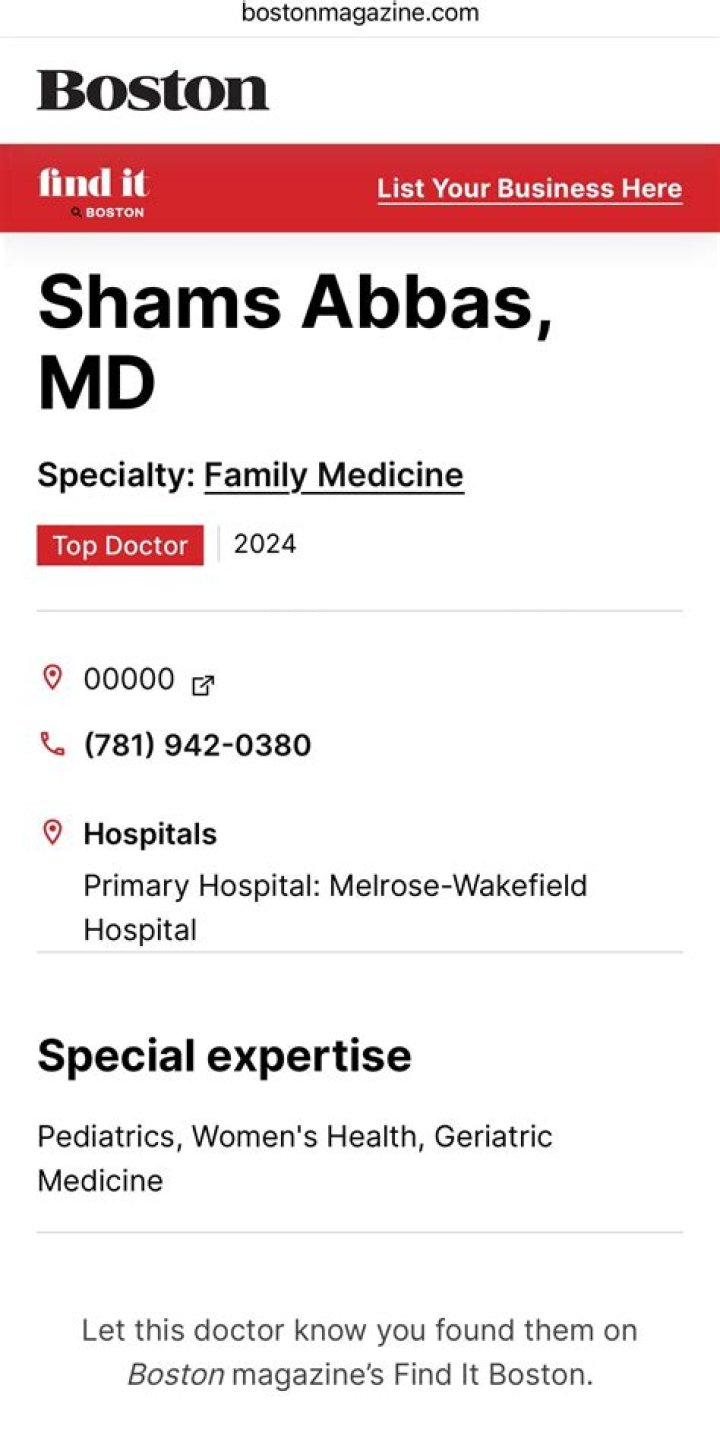Open the Family Medicine specialty link
Viewport: 720px width, 1432px height.
click(334, 475)
